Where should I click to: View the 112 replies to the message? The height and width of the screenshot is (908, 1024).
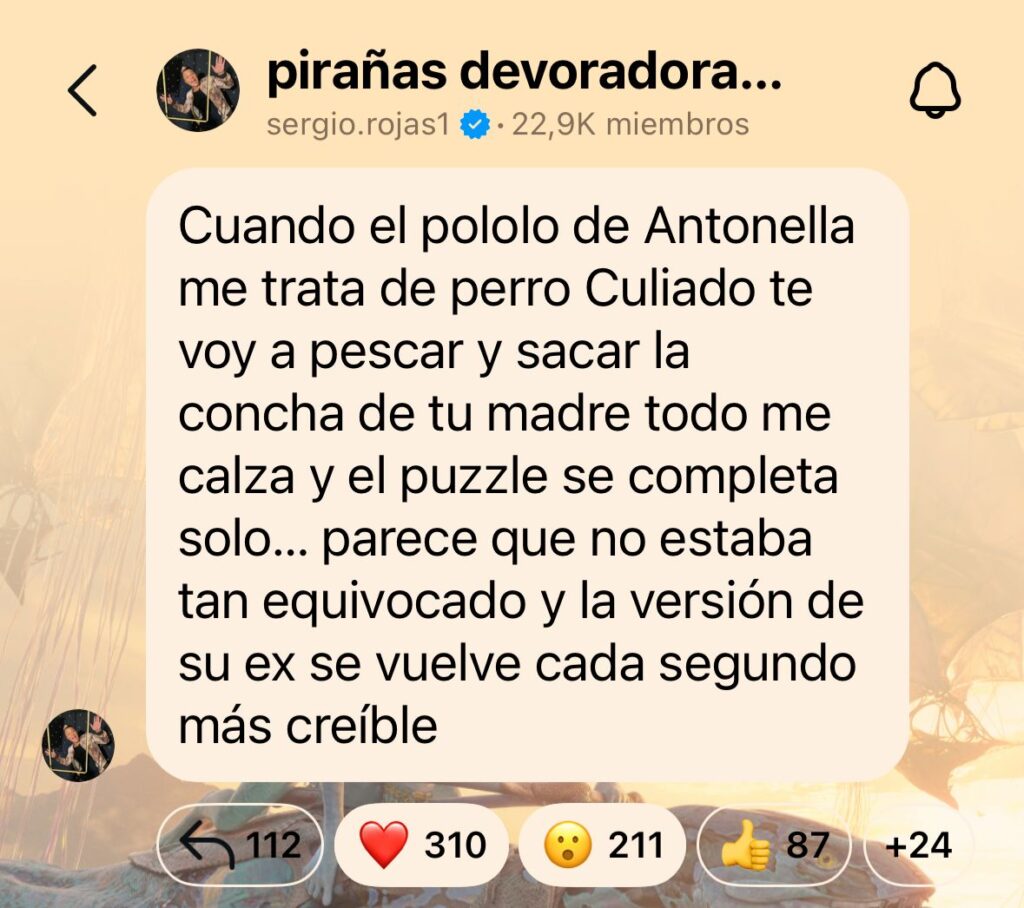click(239, 846)
